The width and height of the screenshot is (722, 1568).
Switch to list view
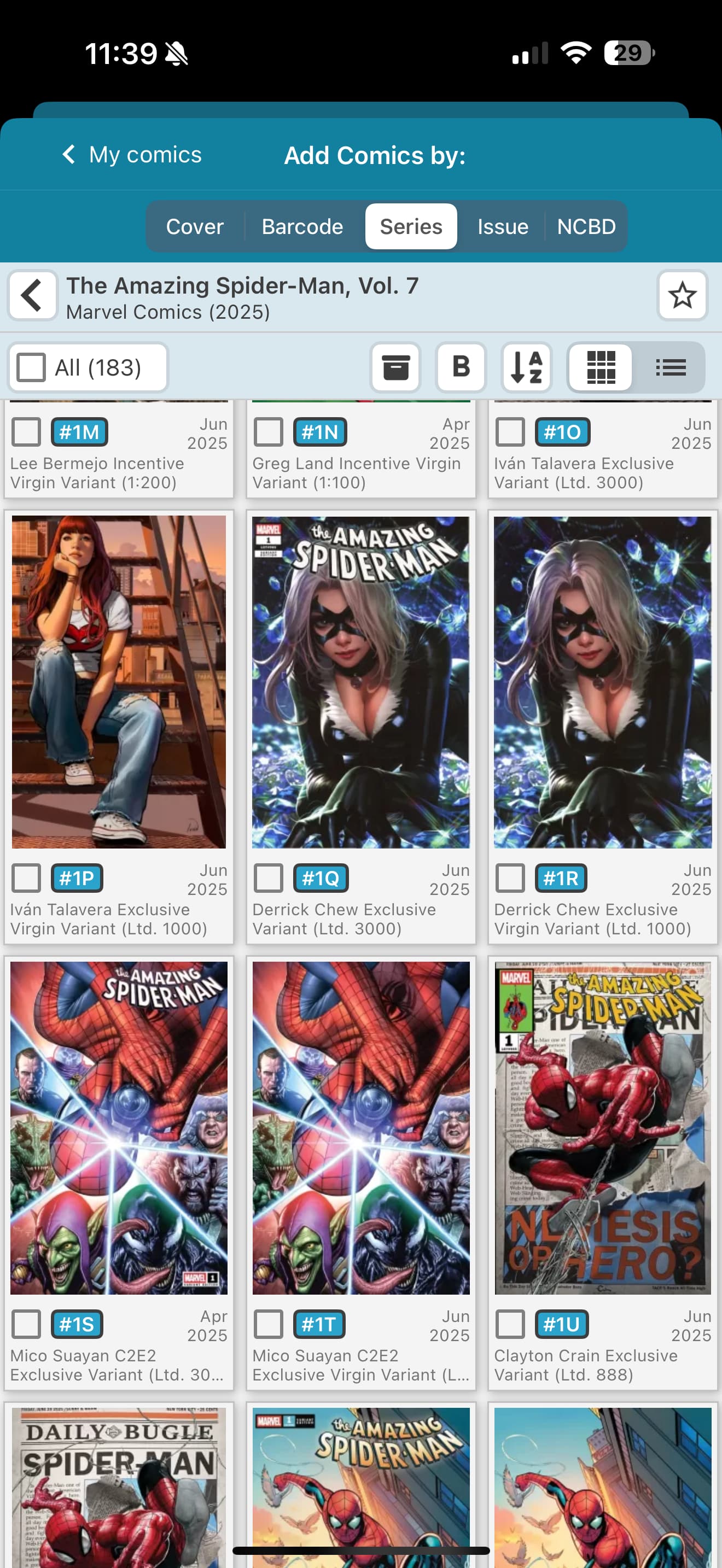coord(670,367)
